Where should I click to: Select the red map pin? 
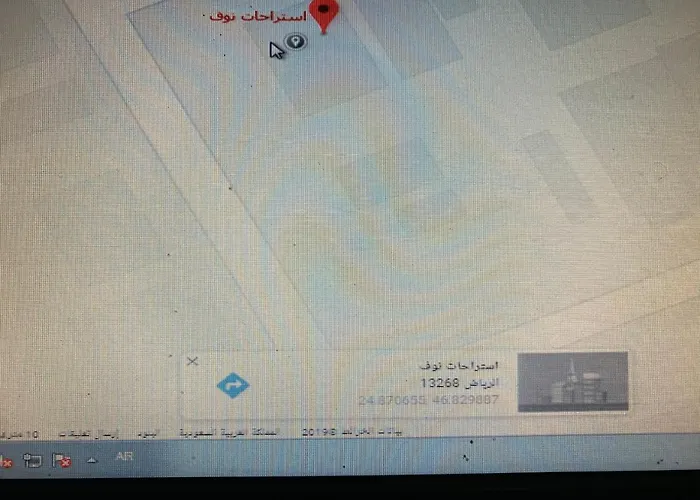[x=324, y=14]
